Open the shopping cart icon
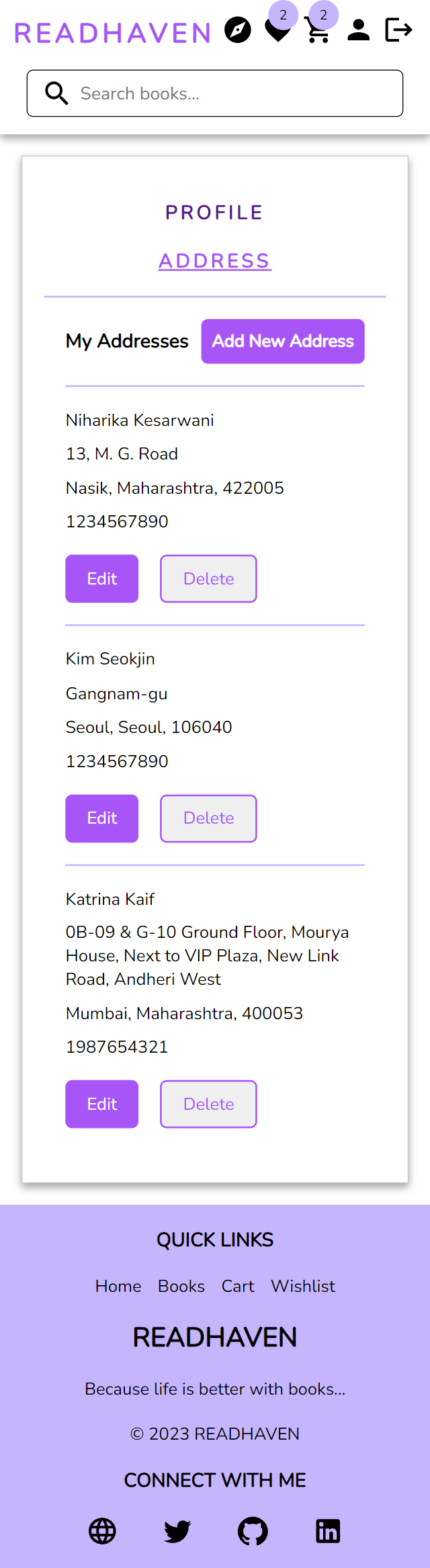The image size is (430, 1568). (x=318, y=31)
